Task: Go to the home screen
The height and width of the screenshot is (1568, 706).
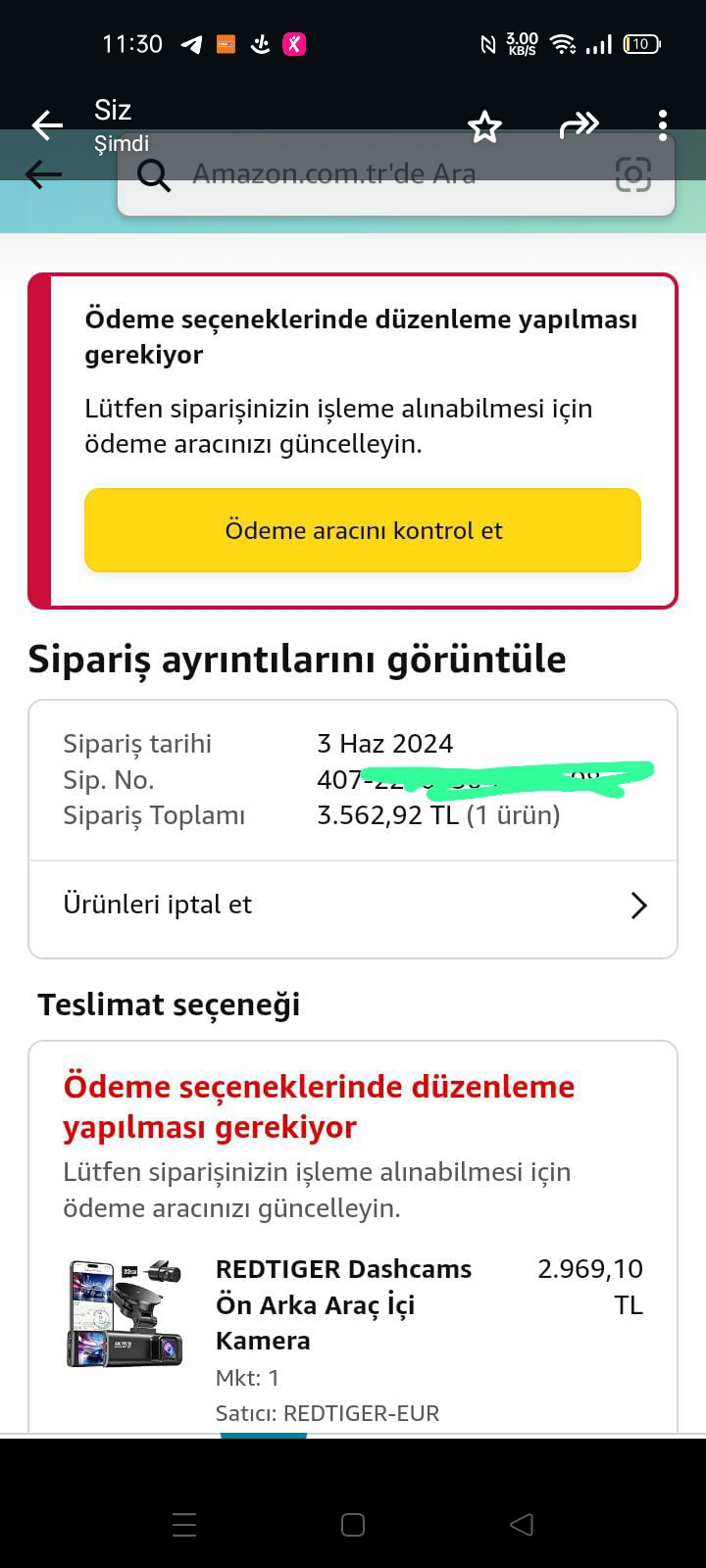Action: click(353, 1525)
